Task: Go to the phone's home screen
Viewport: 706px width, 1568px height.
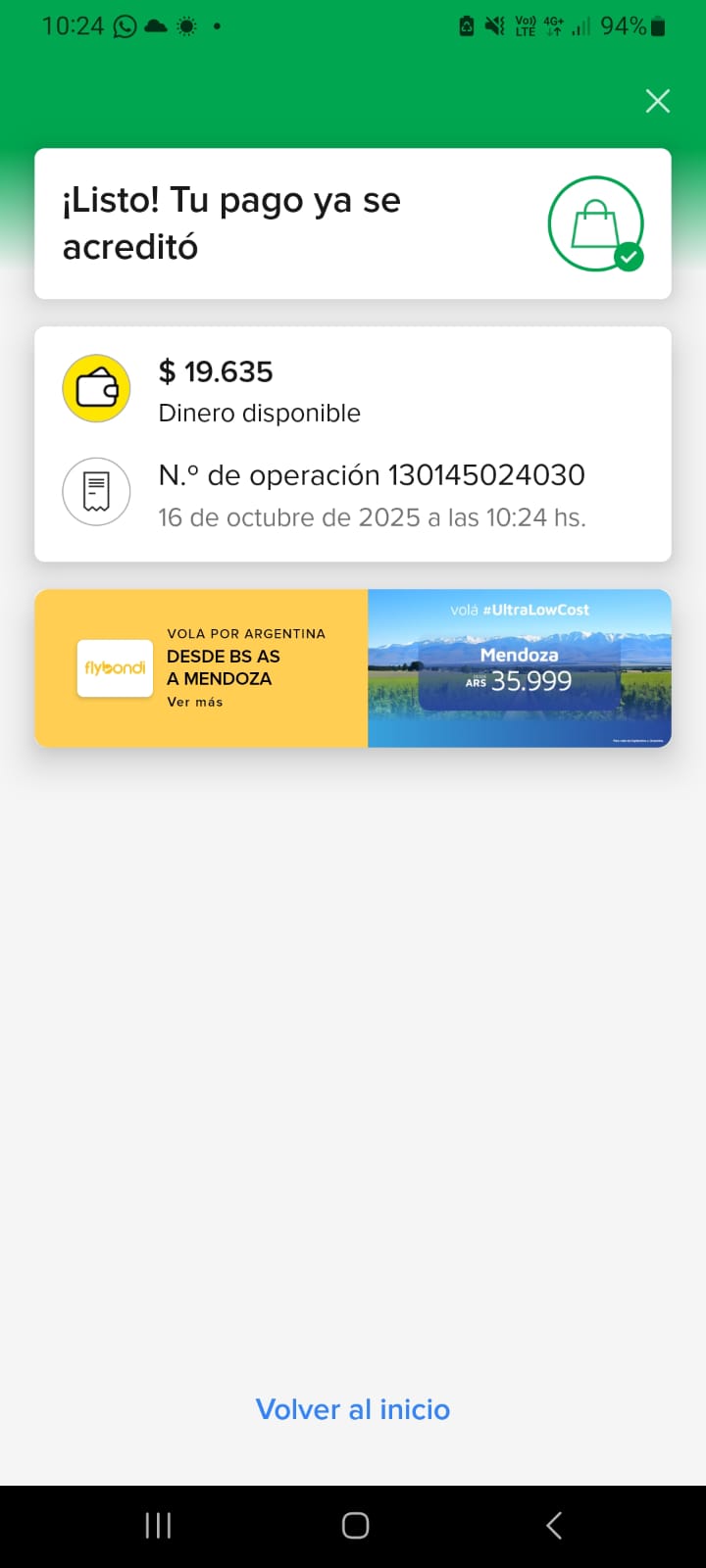Action: [355, 1525]
